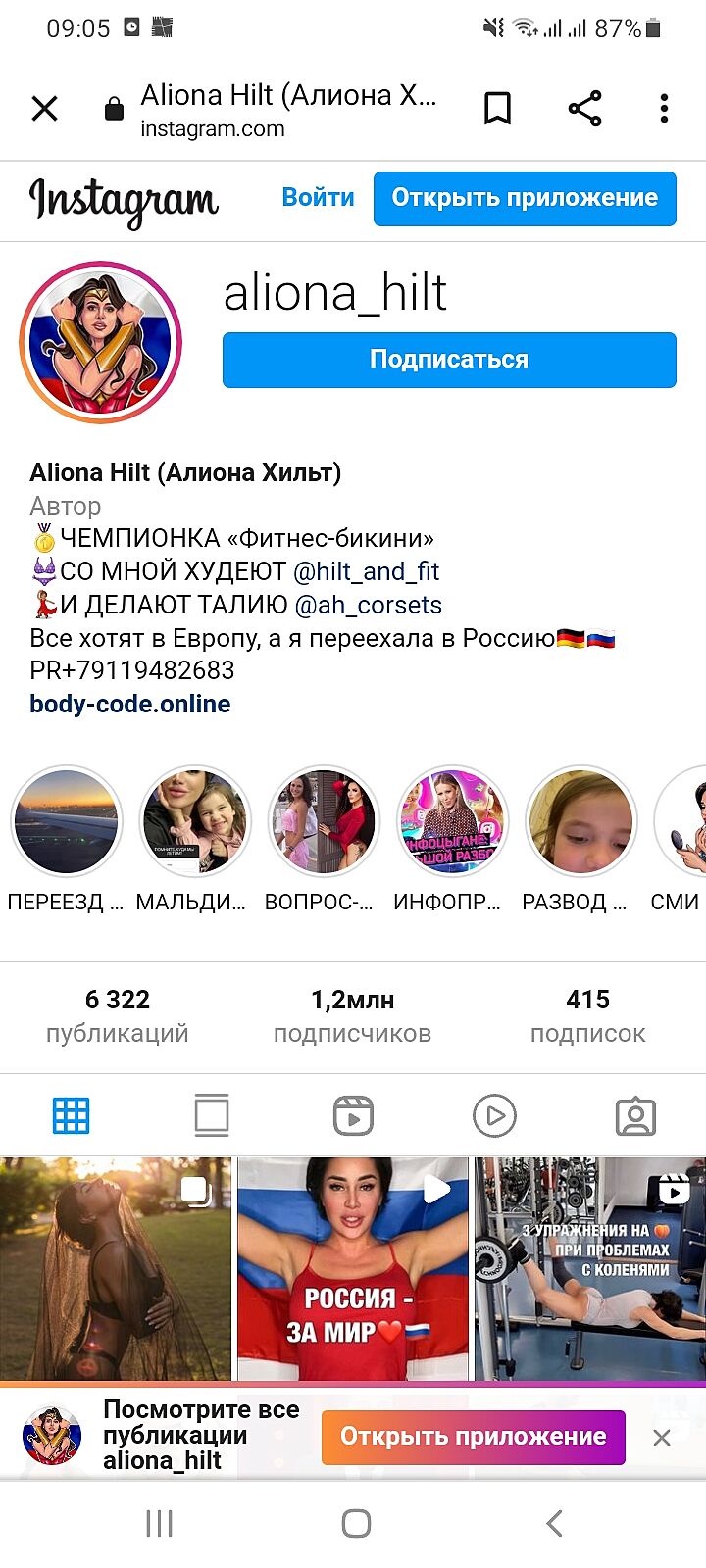The width and height of the screenshot is (706, 1568).
Task: Visit the body-code.online link
Action: click(130, 704)
